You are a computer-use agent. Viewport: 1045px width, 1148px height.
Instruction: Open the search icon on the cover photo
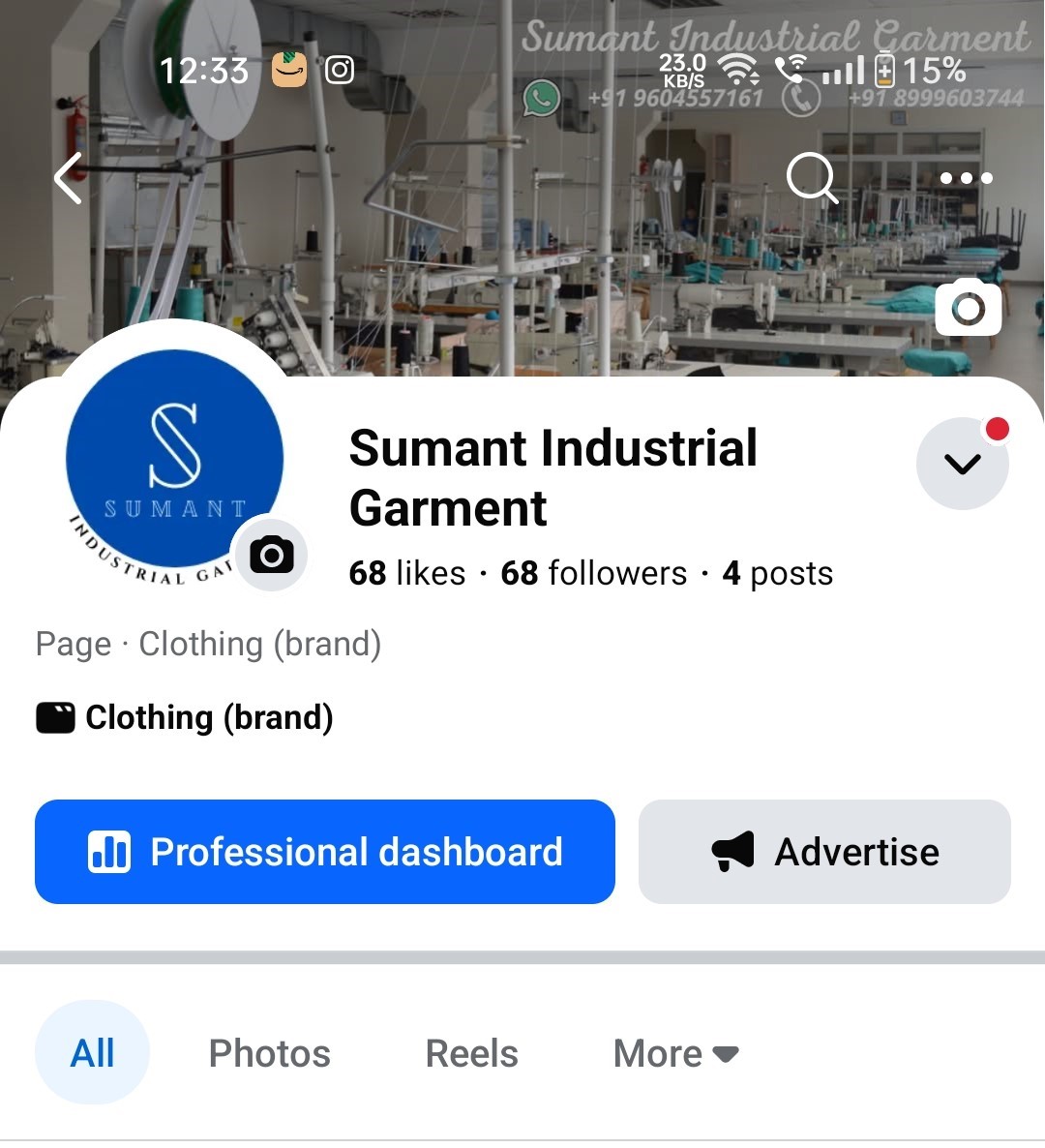click(813, 178)
